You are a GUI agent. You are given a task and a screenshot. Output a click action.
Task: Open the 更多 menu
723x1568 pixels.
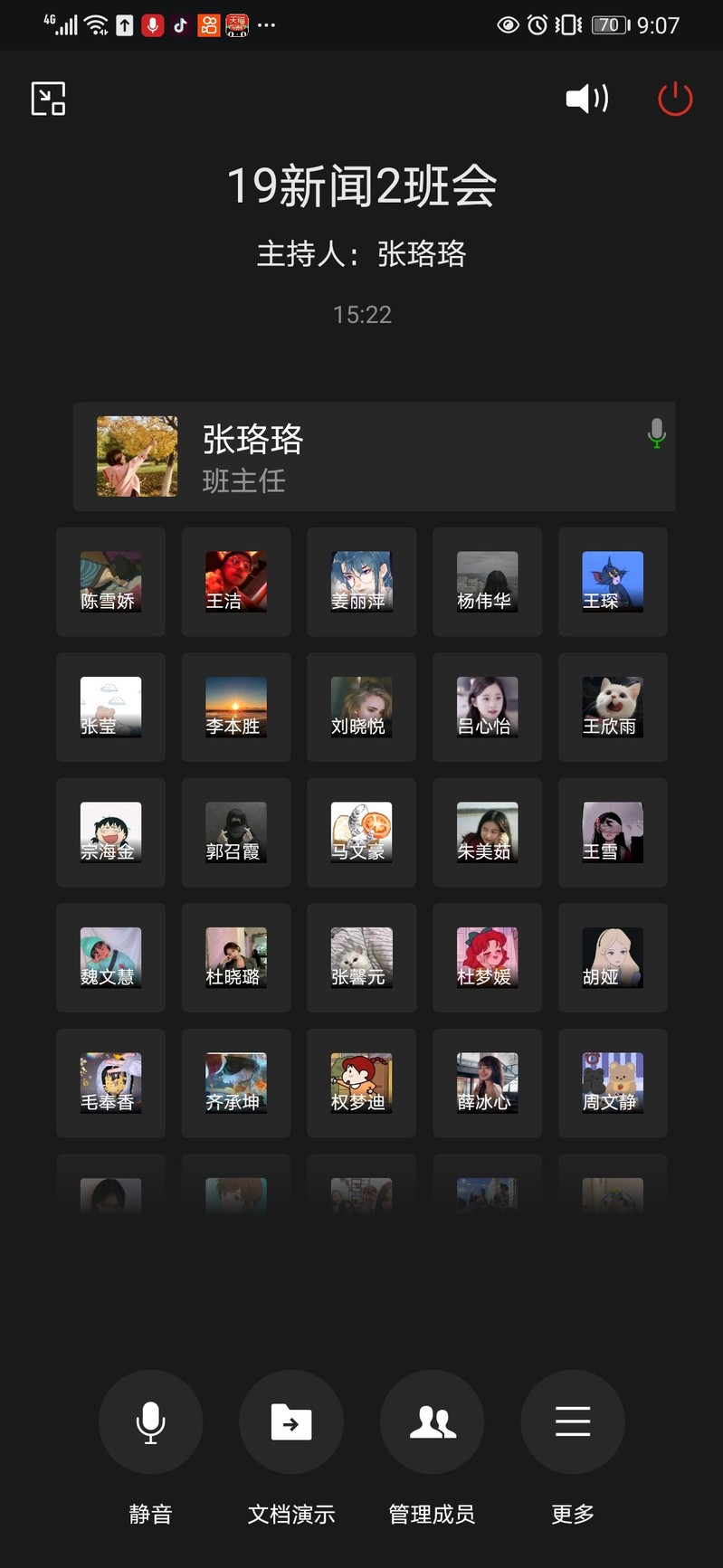click(573, 1421)
